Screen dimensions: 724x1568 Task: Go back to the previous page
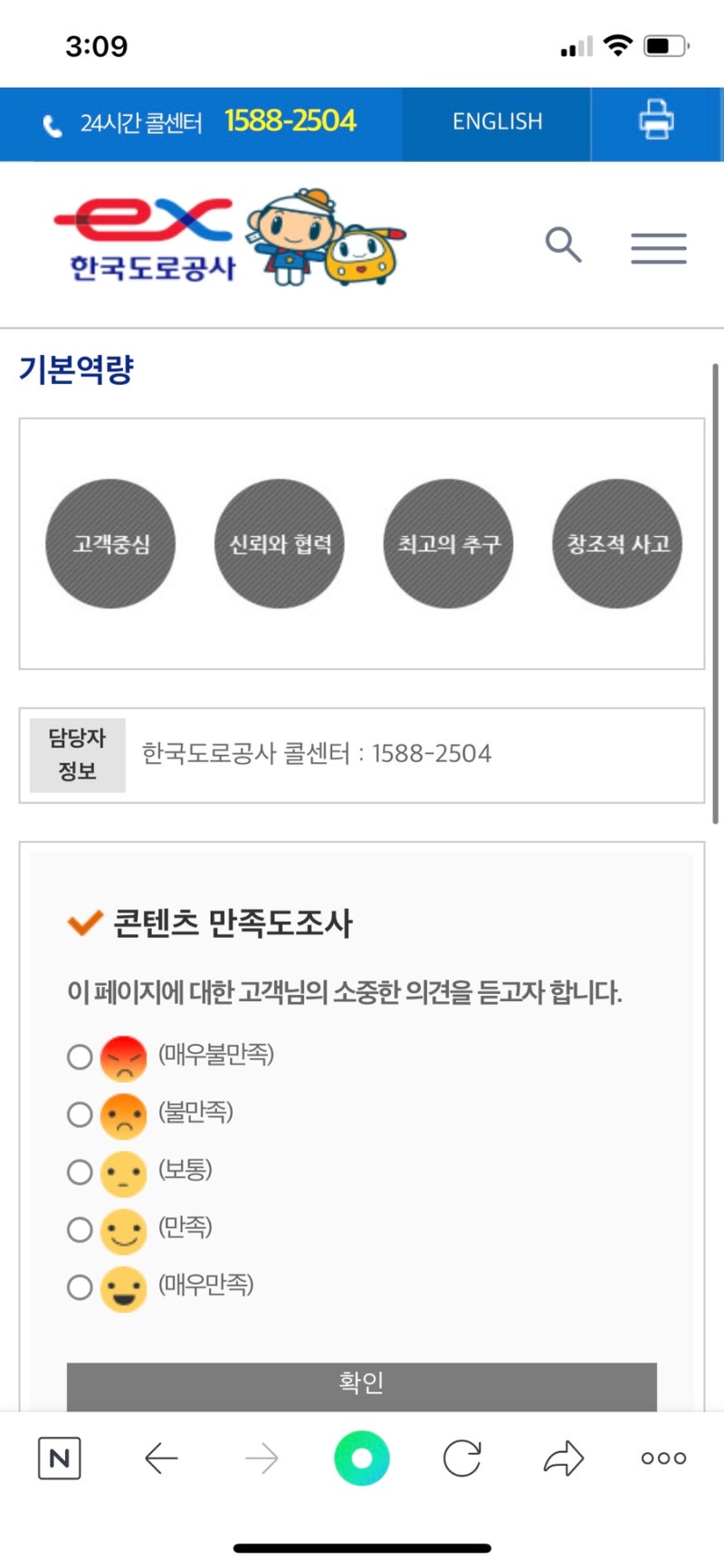point(161,1458)
